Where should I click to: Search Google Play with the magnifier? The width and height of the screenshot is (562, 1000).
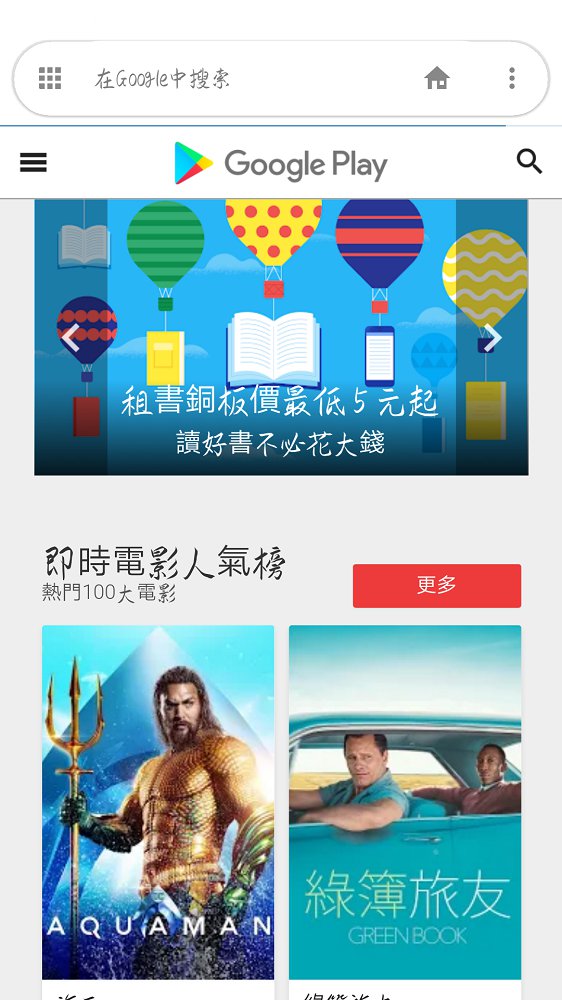pos(529,162)
